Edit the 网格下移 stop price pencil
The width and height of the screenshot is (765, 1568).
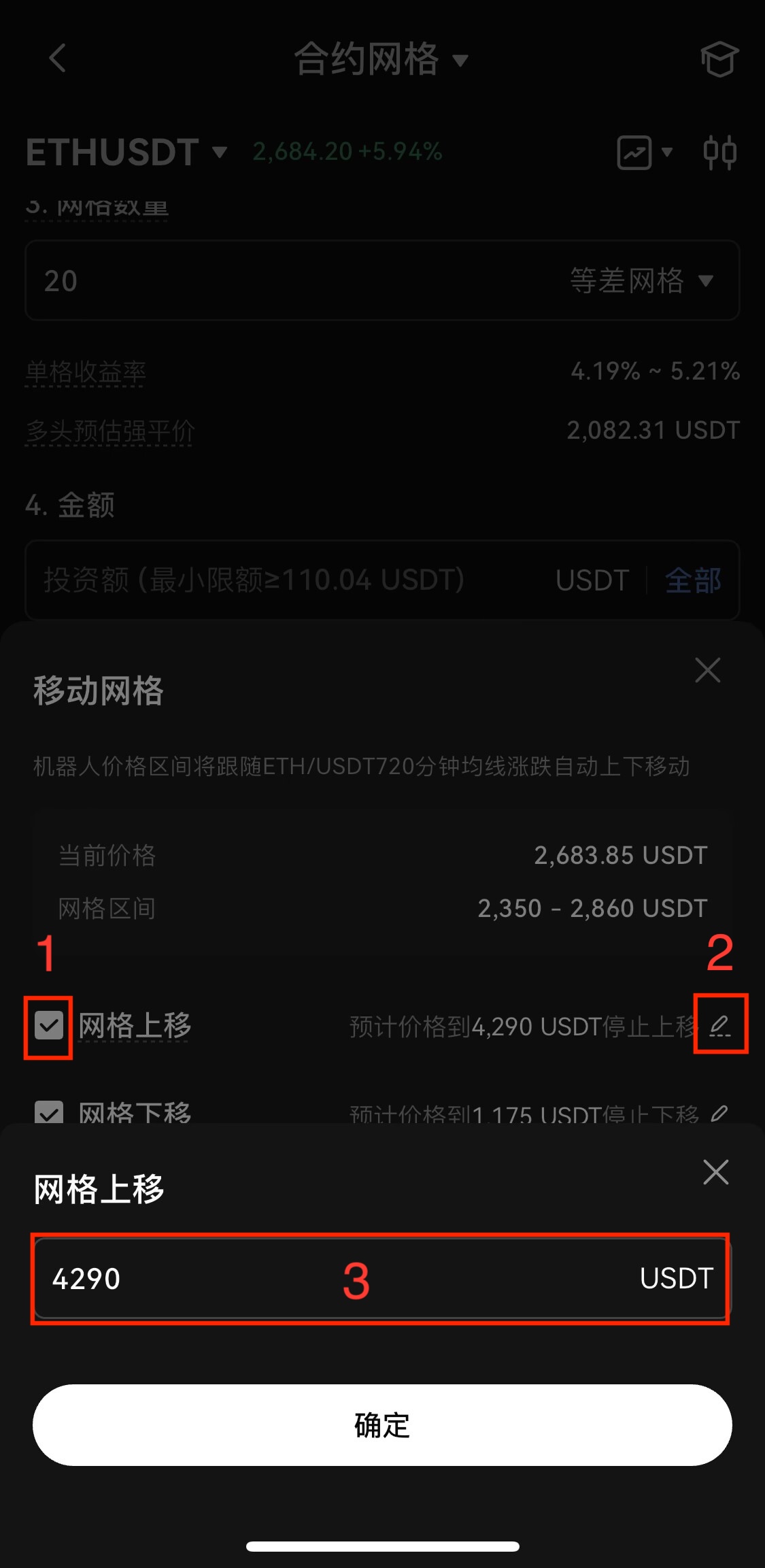tap(719, 1114)
